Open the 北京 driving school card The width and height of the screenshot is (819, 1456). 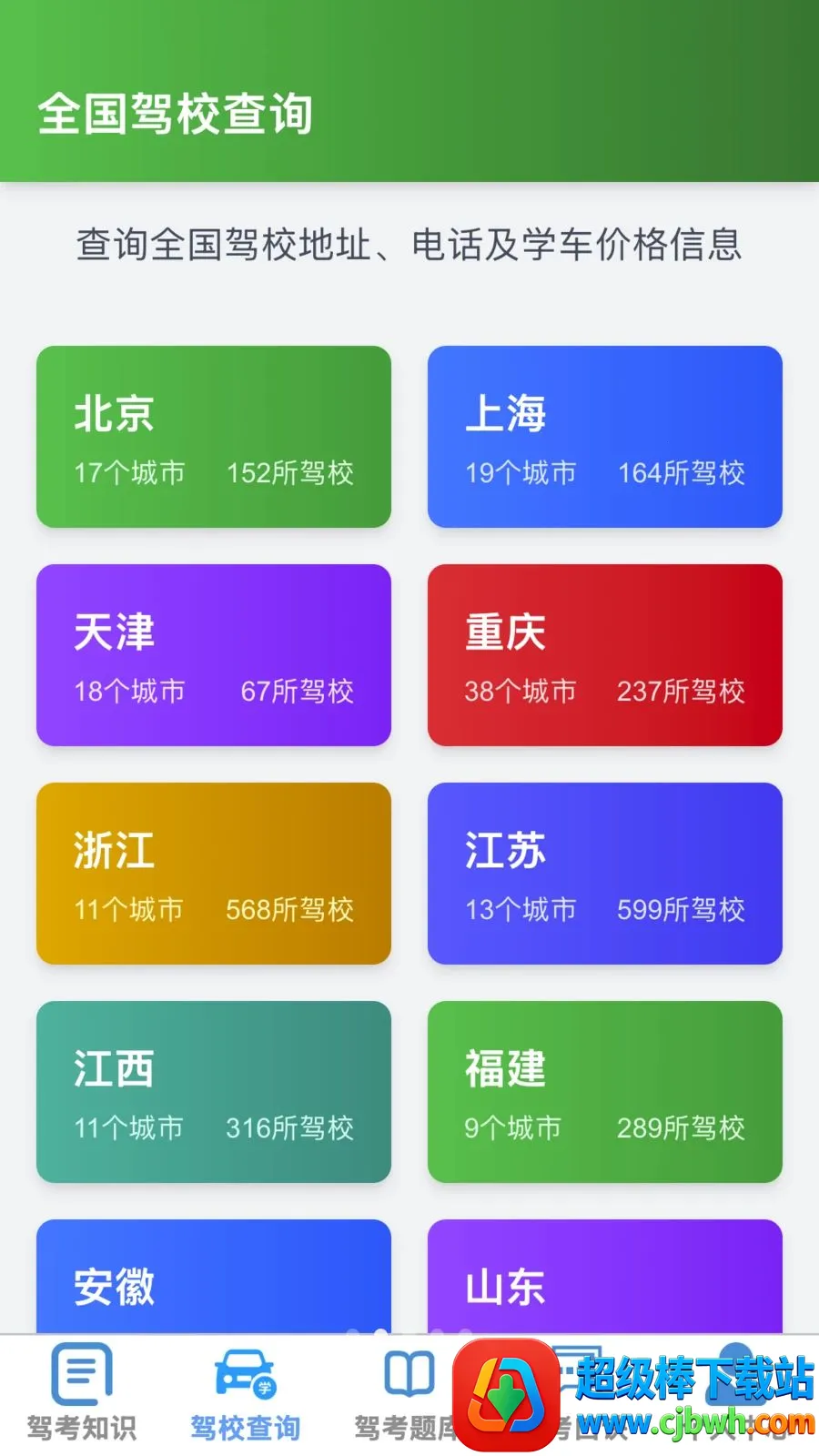214,437
